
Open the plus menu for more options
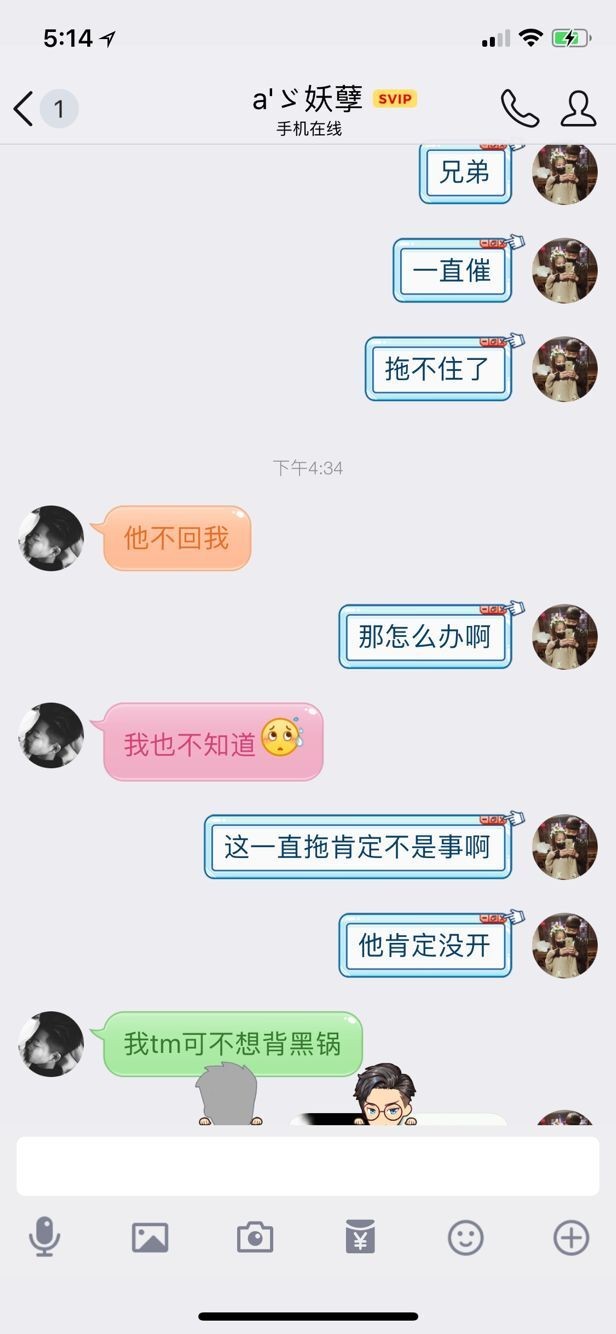(x=571, y=1238)
